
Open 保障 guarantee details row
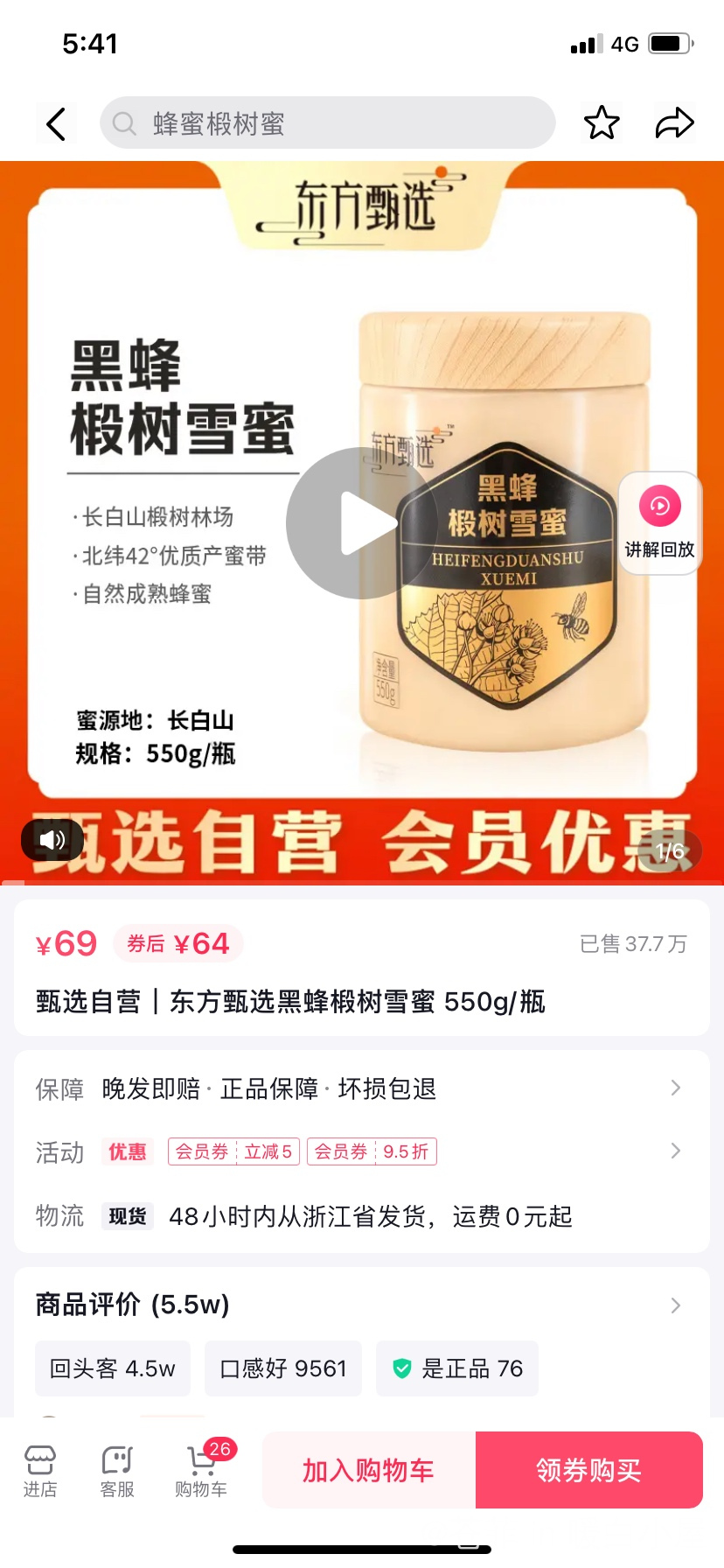click(359, 1088)
